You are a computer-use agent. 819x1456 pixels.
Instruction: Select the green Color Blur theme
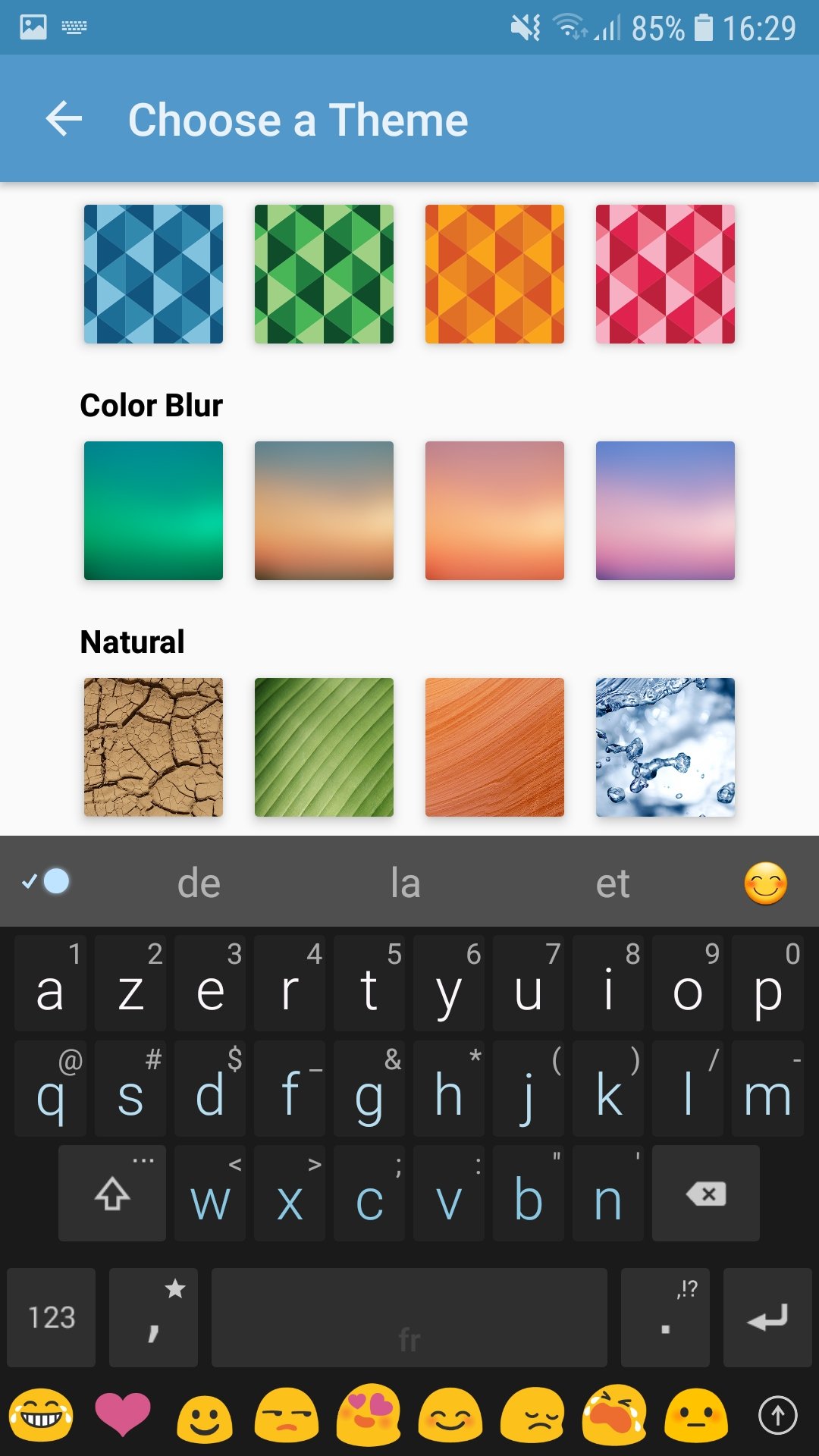pos(152,511)
